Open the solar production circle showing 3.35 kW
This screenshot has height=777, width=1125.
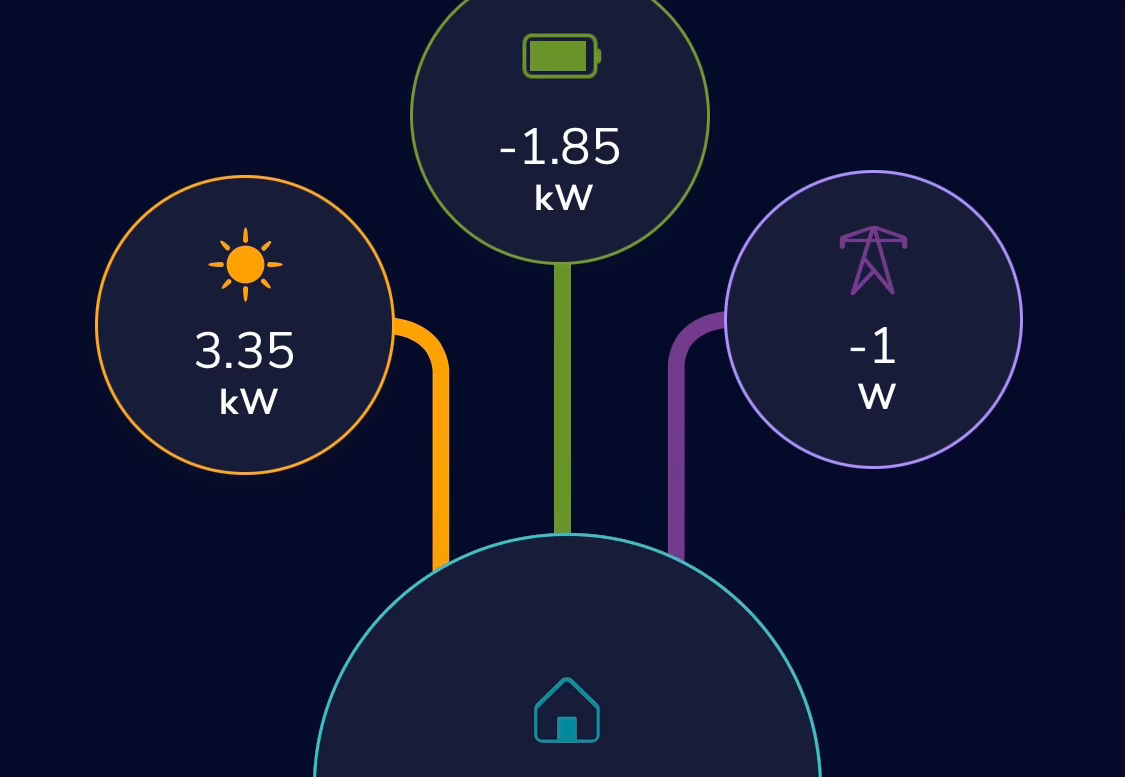[x=245, y=325]
